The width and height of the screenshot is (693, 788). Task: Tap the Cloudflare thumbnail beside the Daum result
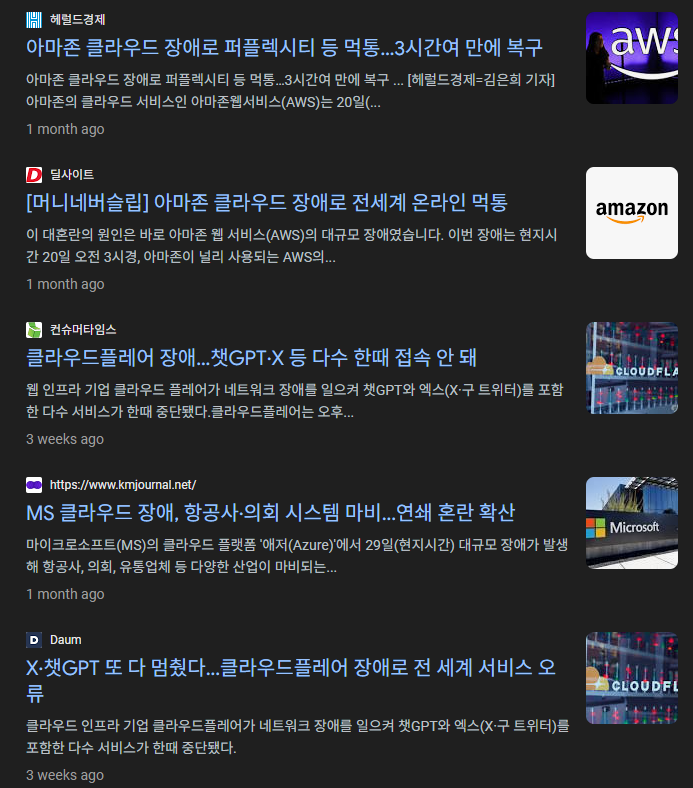pyautogui.click(x=631, y=678)
